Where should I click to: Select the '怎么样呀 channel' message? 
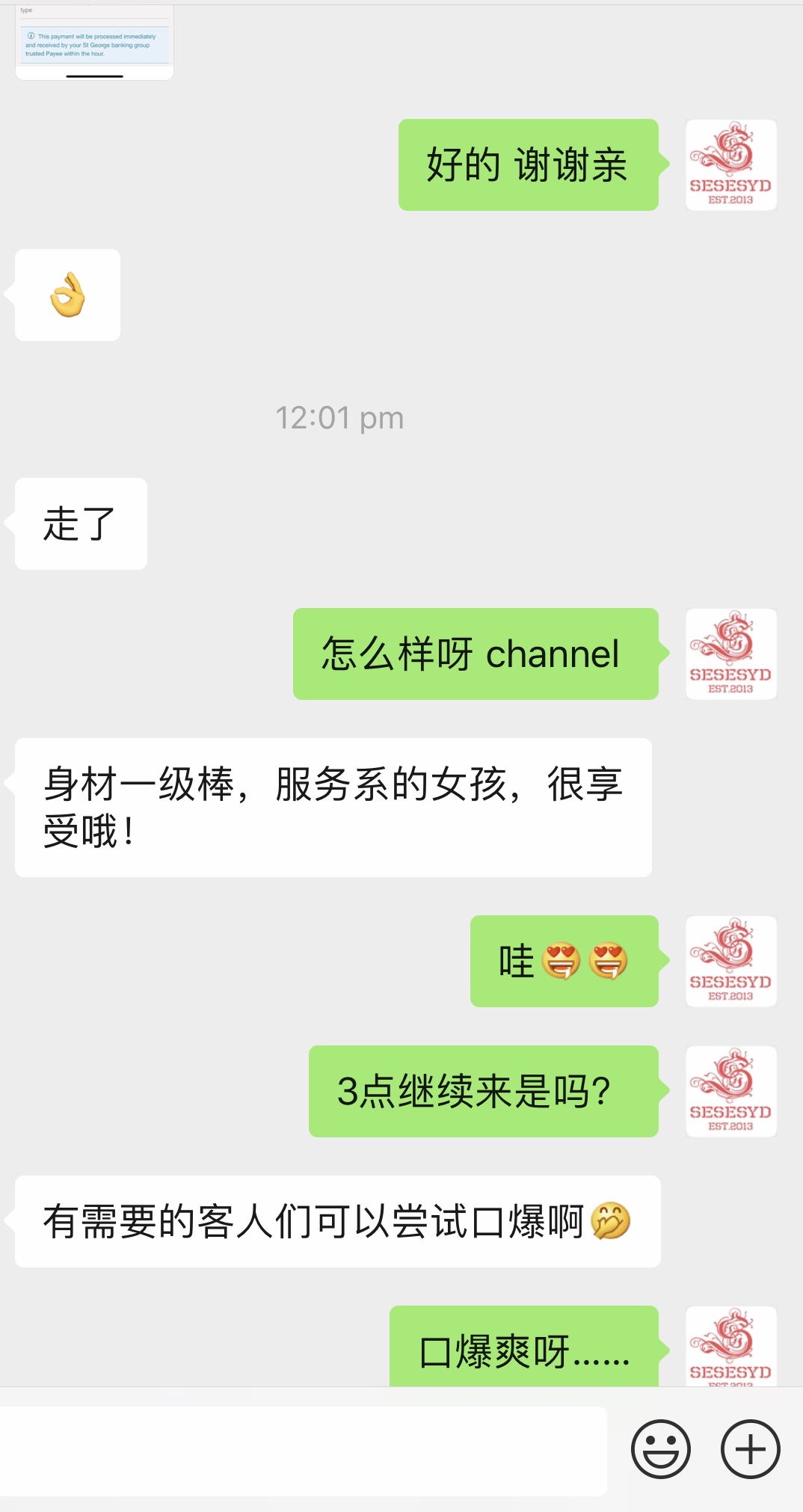point(476,654)
